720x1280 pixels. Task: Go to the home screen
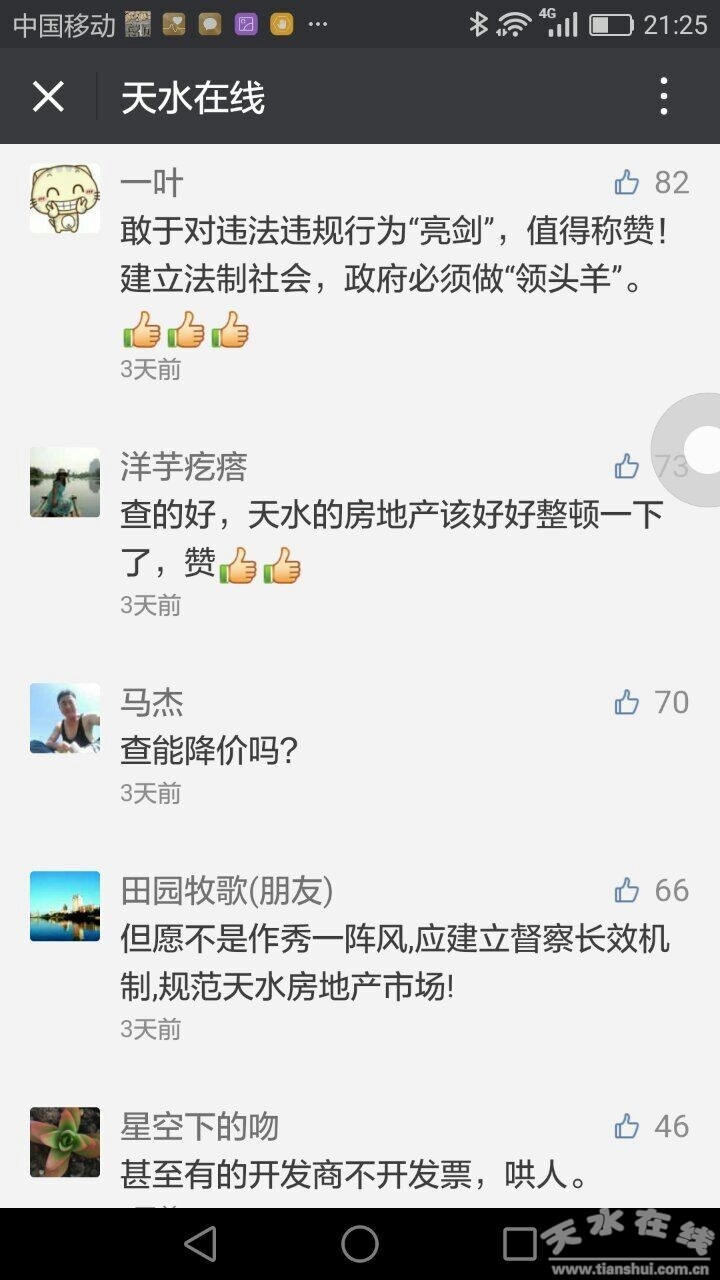pos(360,1244)
